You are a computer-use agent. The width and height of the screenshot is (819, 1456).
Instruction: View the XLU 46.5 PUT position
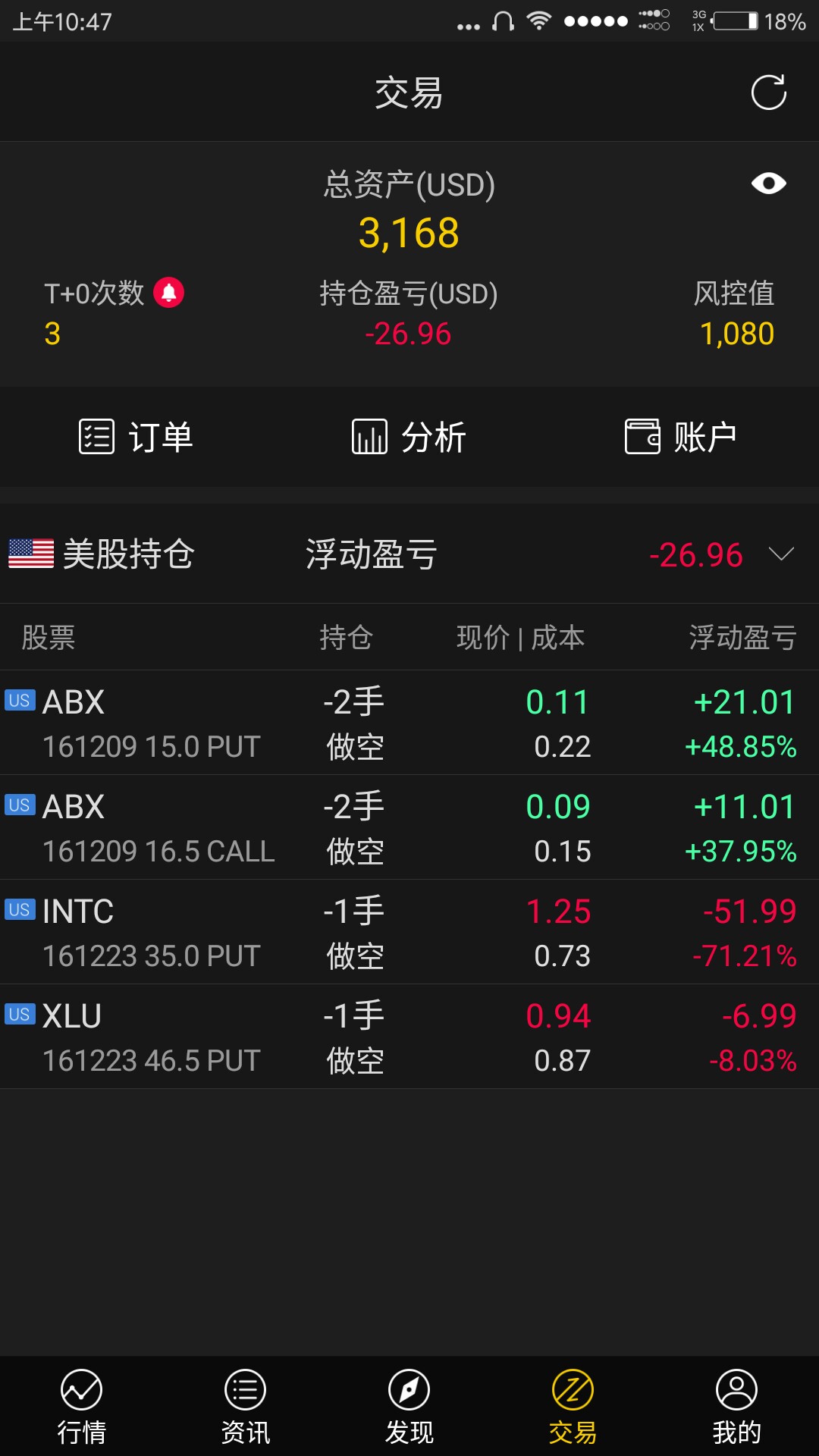coord(409,1037)
